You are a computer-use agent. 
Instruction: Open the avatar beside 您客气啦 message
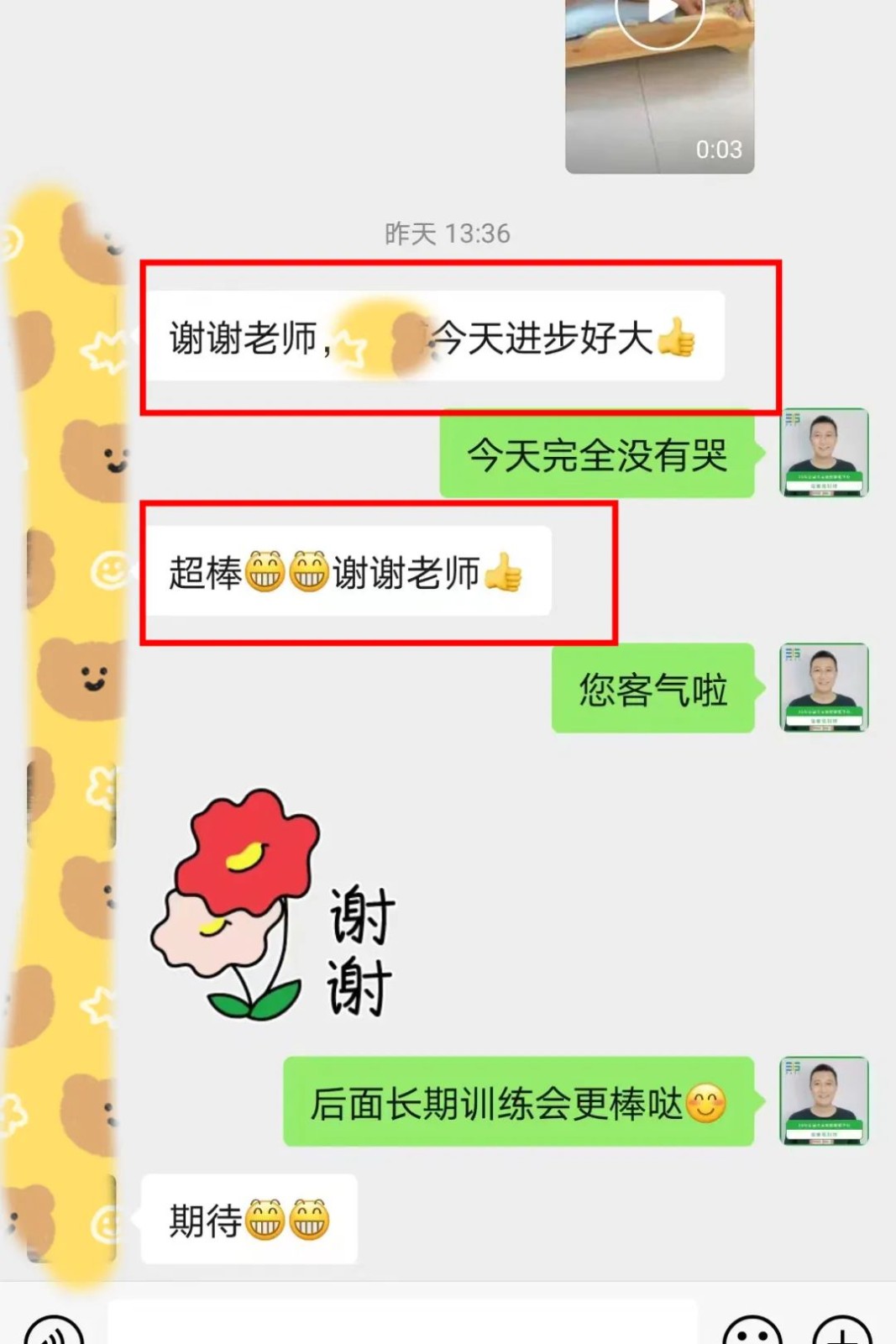[x=824, y=687]
